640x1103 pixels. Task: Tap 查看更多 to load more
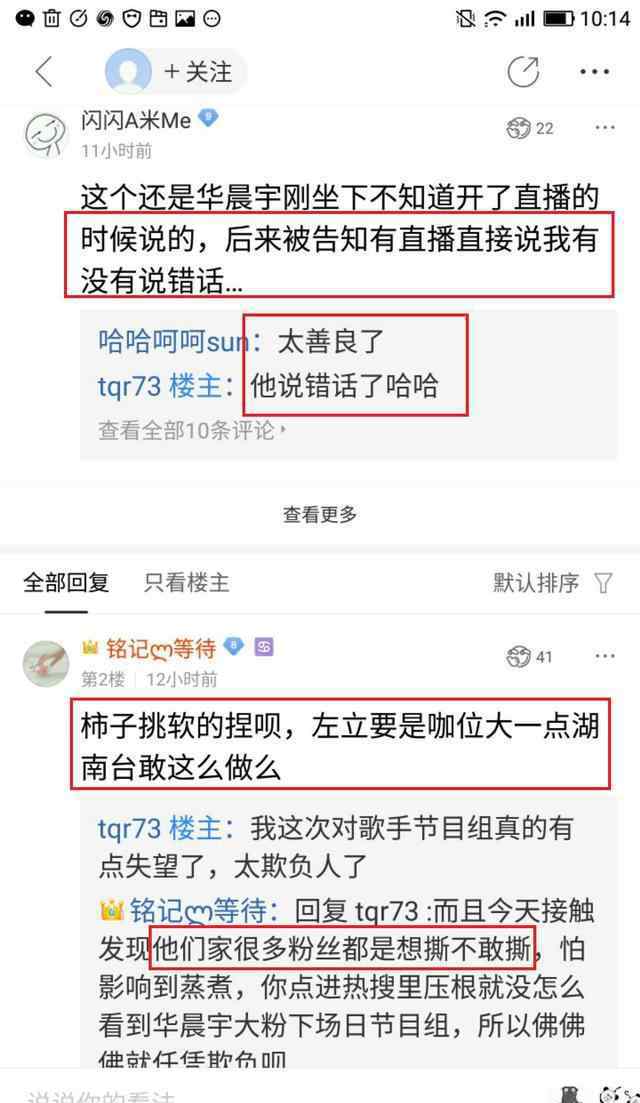[x=320, y=514]
